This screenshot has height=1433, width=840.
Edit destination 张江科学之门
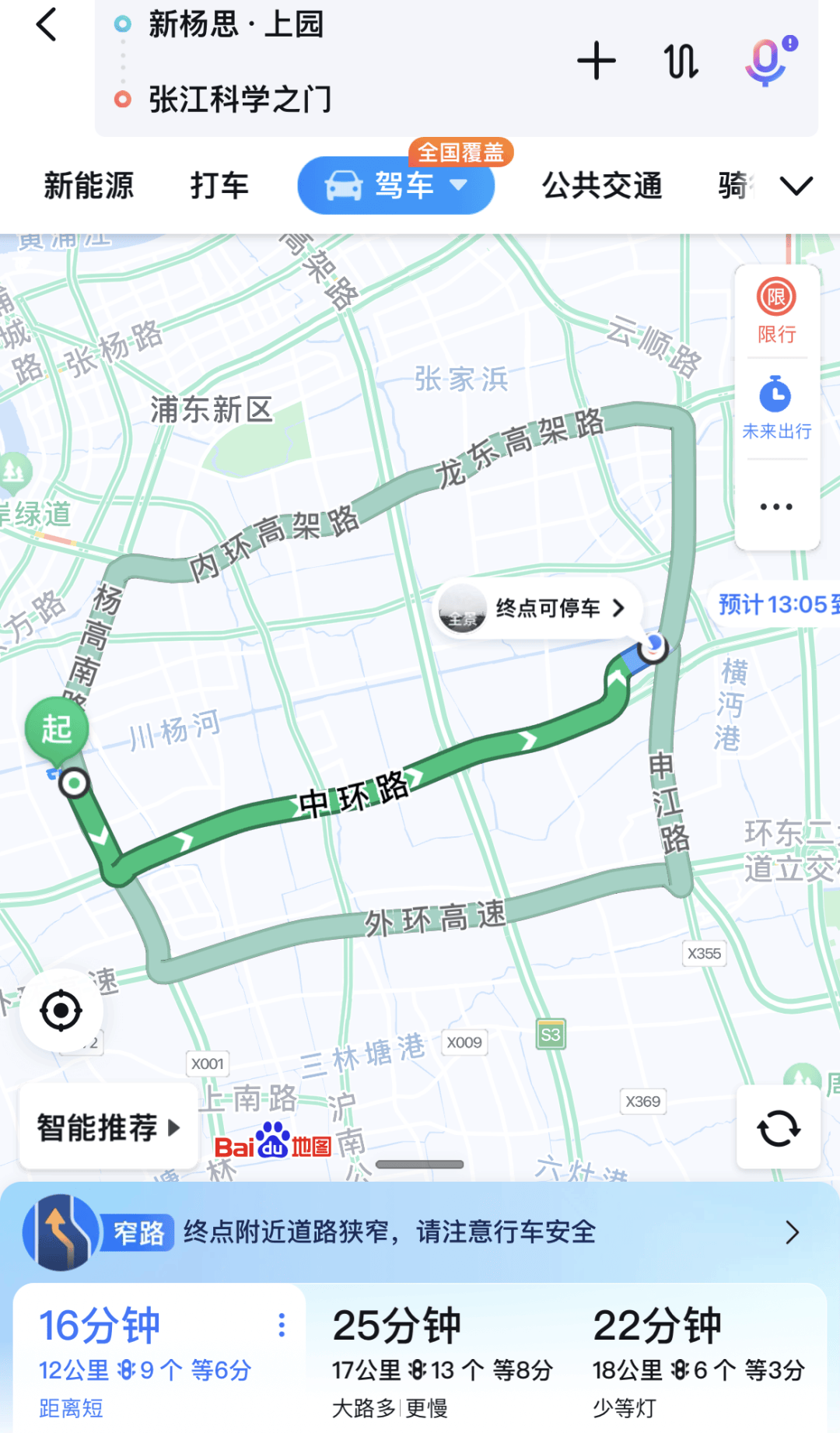click(x=240, y=99)
